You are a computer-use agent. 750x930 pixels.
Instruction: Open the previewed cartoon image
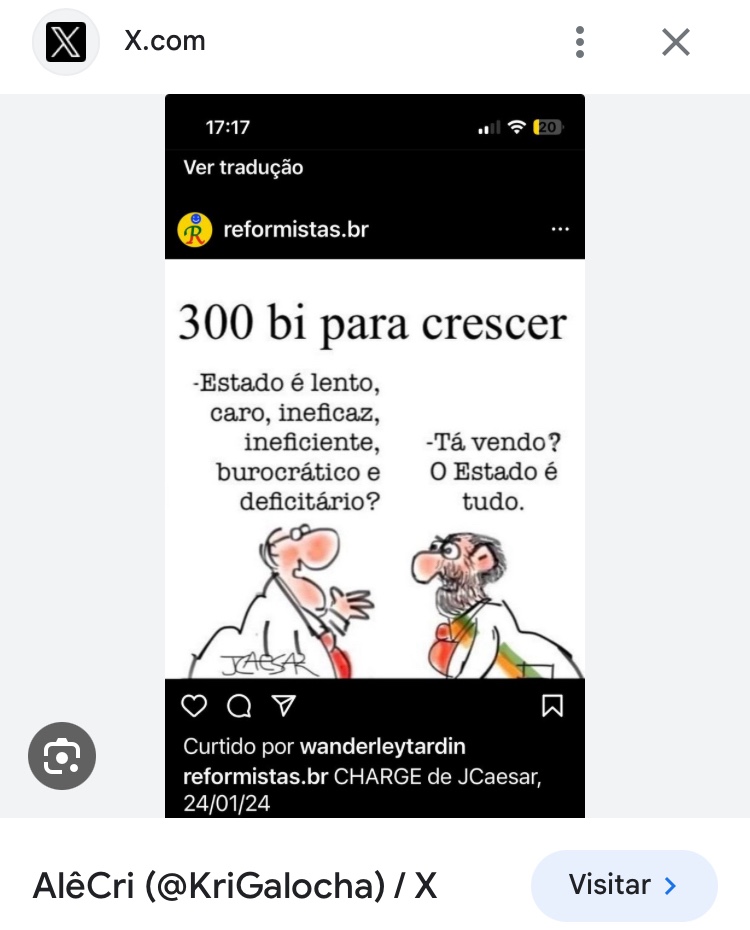tap(375, 455)
